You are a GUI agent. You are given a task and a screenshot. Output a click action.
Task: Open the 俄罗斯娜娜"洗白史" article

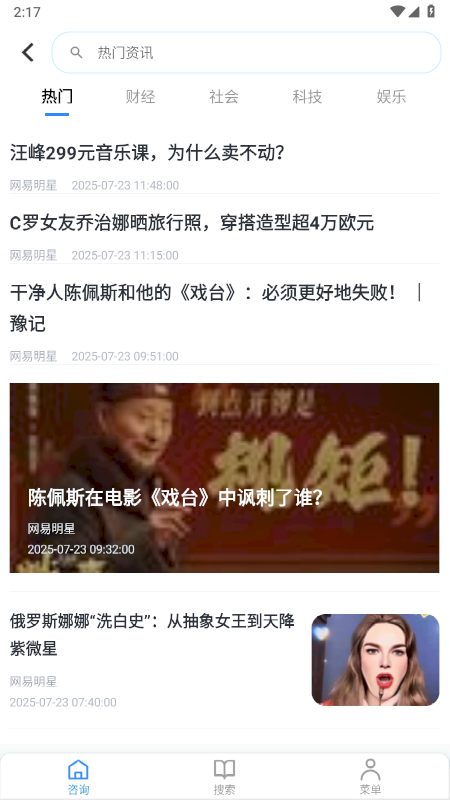point(224,660)
